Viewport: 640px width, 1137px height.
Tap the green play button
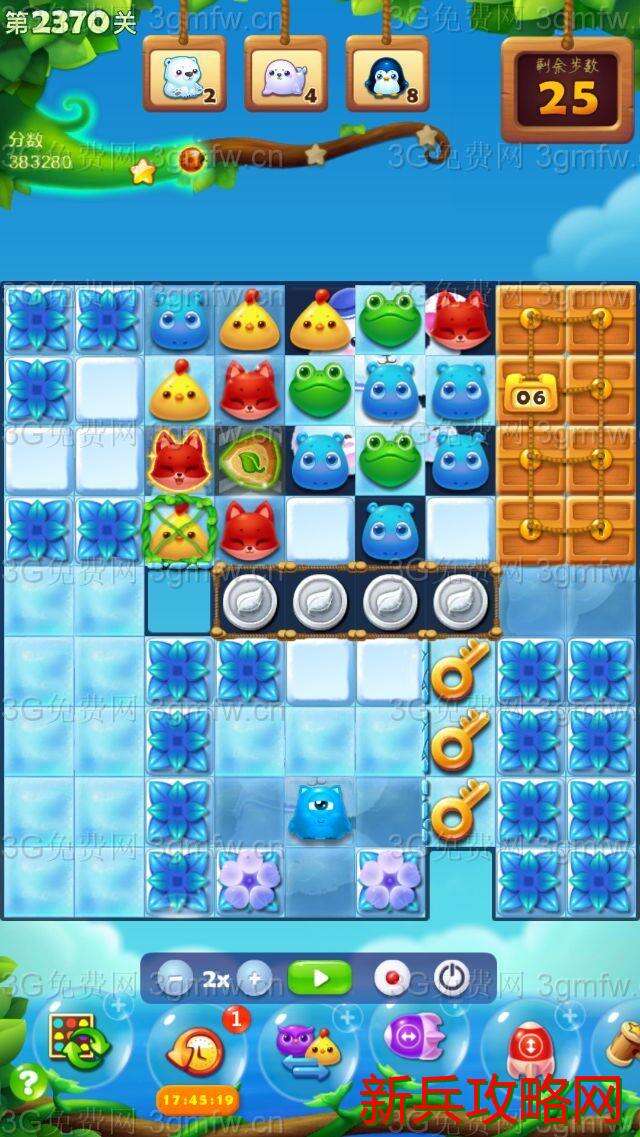click(319, 978)
